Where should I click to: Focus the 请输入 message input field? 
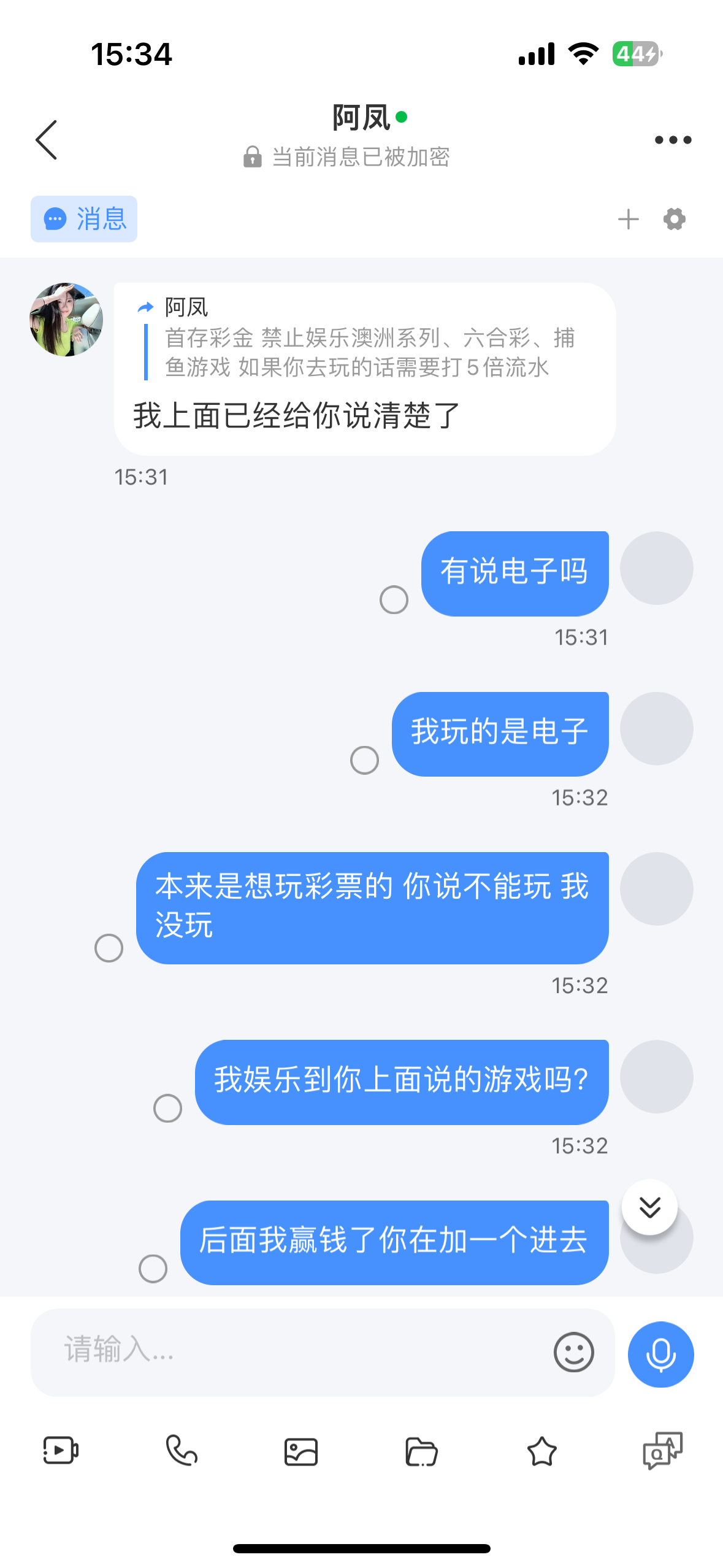[x=294, y=1352]
